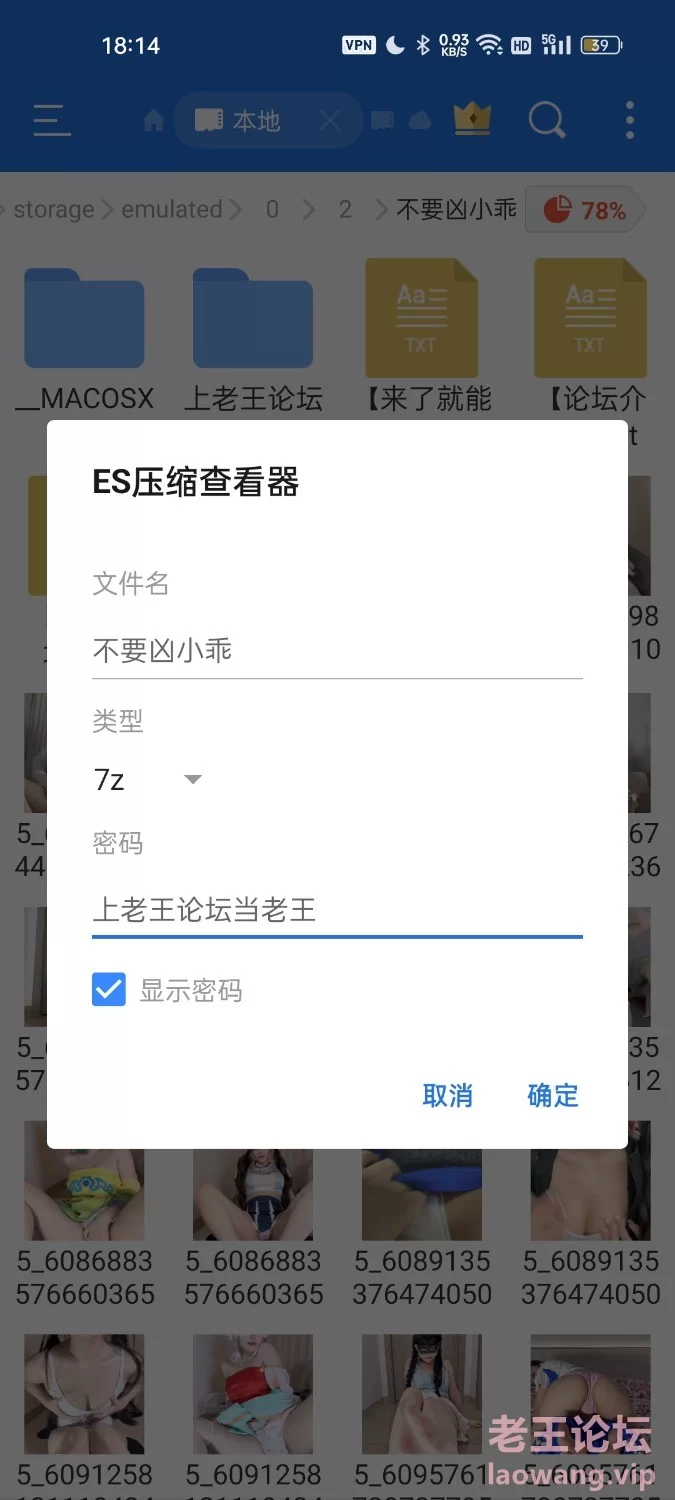The width and height of the screenshot is (675, 1500).
Task: Open the 7z type dropdown
Action: point(148,779)
